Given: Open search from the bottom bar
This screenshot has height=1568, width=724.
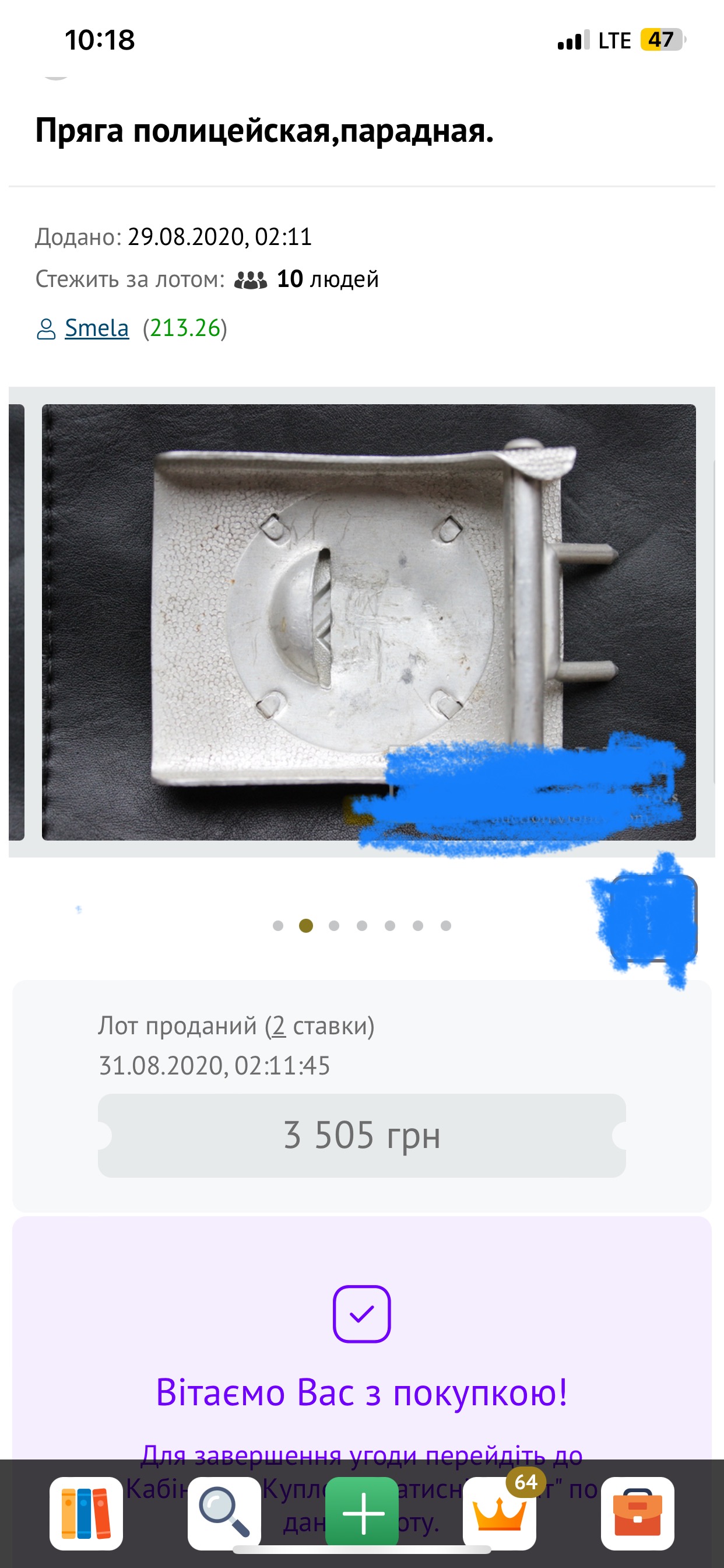Looking at the screenshot, I should pyautogui.click(x=224, y=1513).
